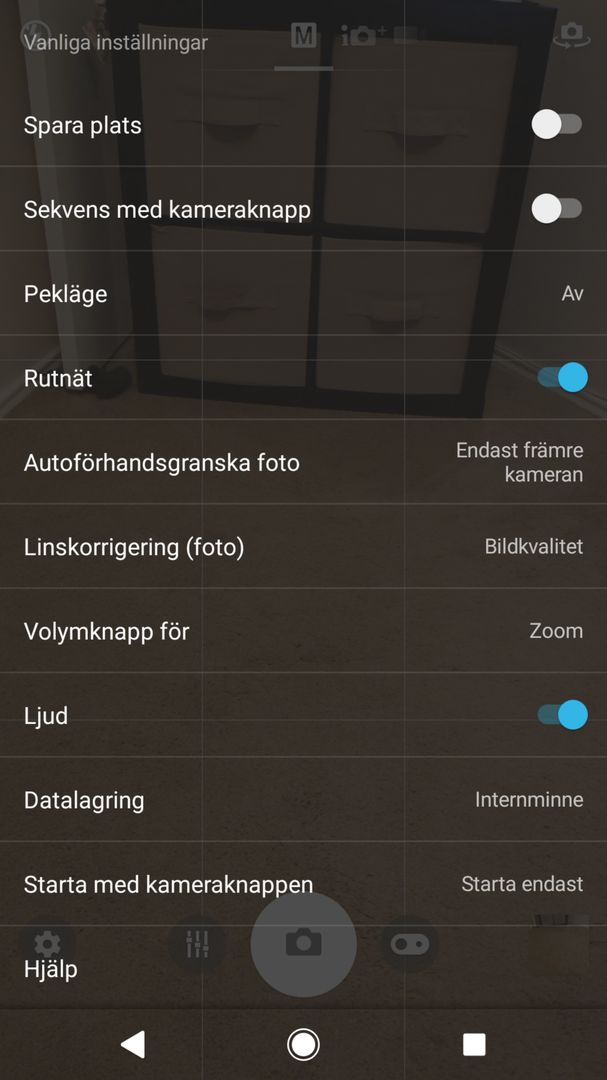Go back with the system back button
This screenshot has height=1080, width=607.
click(x=133, y=1045)
